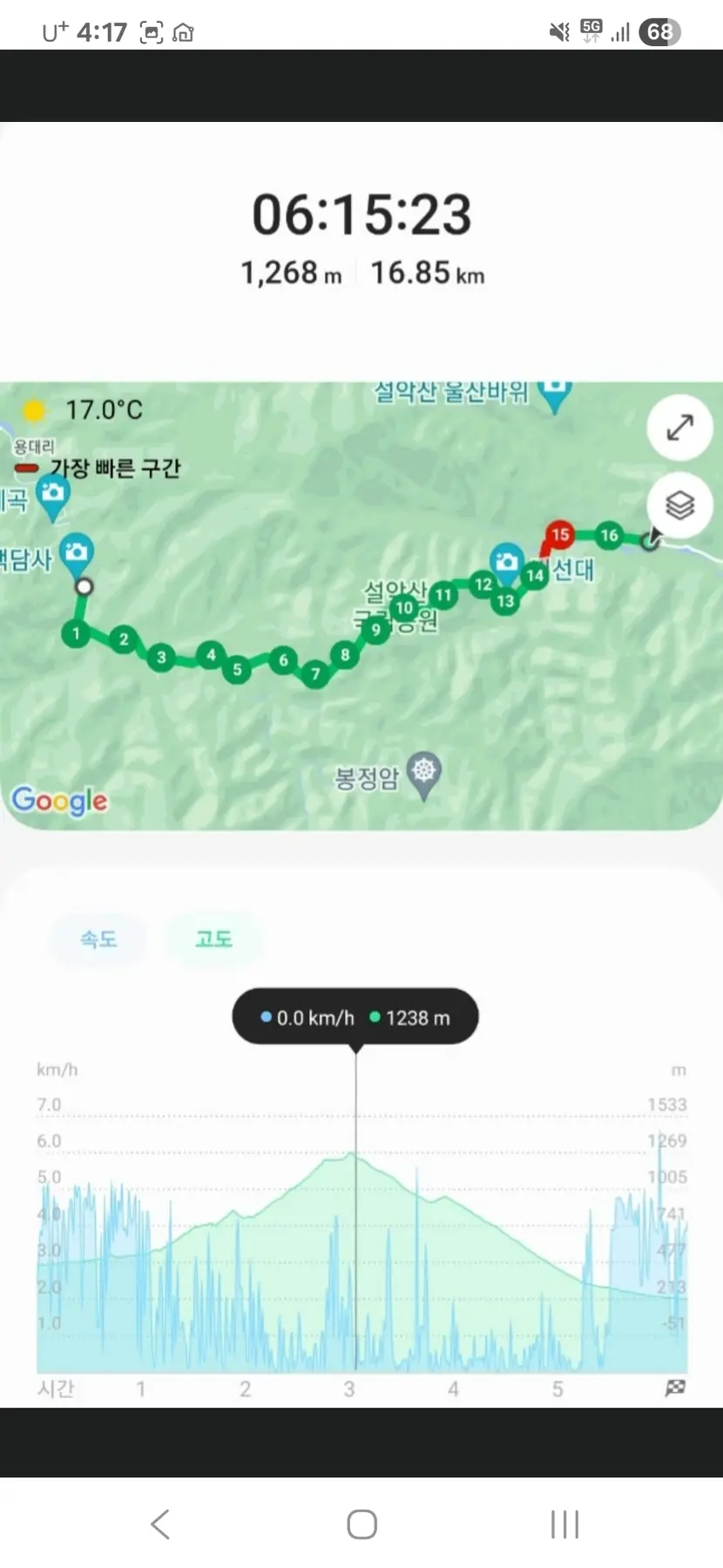Toggle the 속도 speed chip
The image size is (723, 1568).
(98, 939)
